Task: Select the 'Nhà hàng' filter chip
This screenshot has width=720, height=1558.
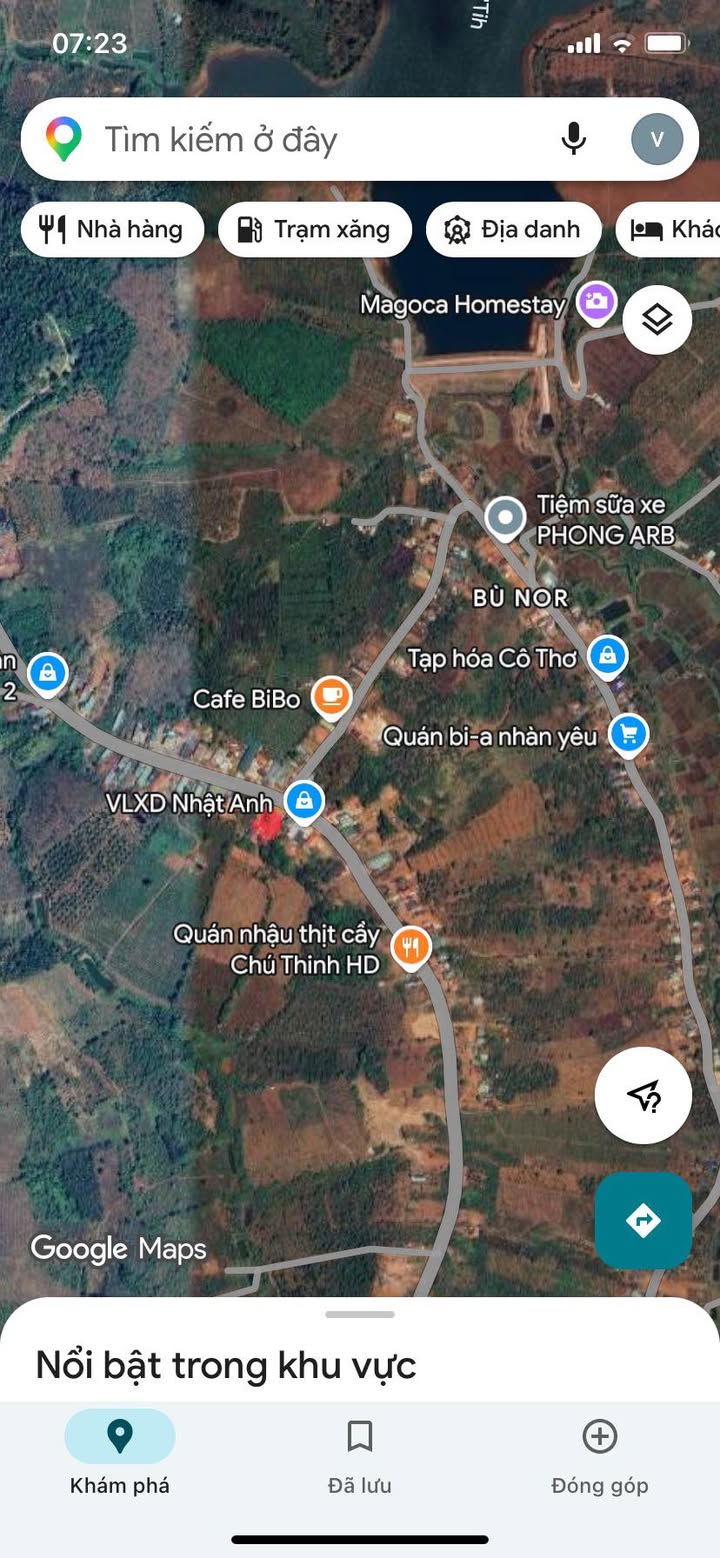Action: point(112,230)
